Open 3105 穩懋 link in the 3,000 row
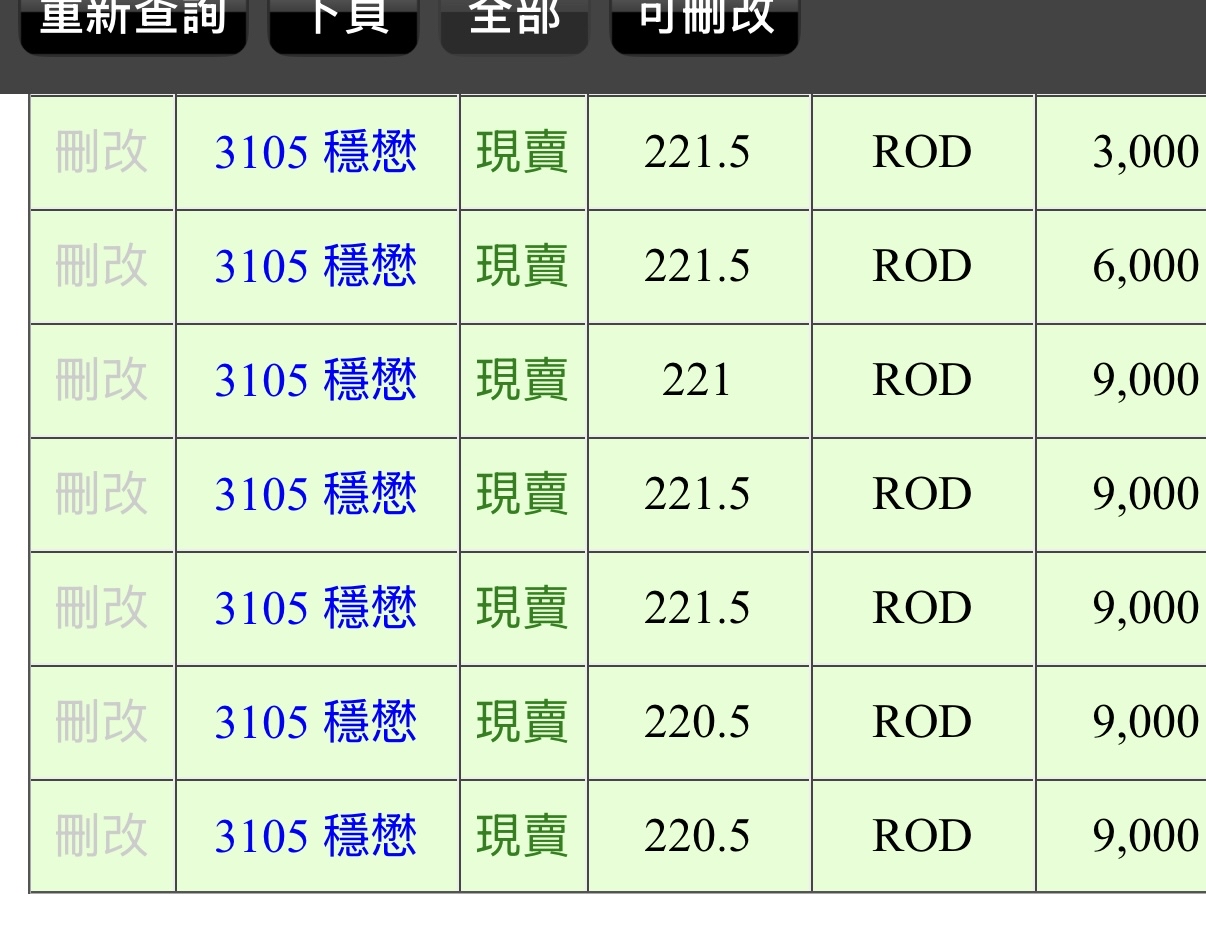The width and height of the screenshot is (1206, 950). point(316,153)
